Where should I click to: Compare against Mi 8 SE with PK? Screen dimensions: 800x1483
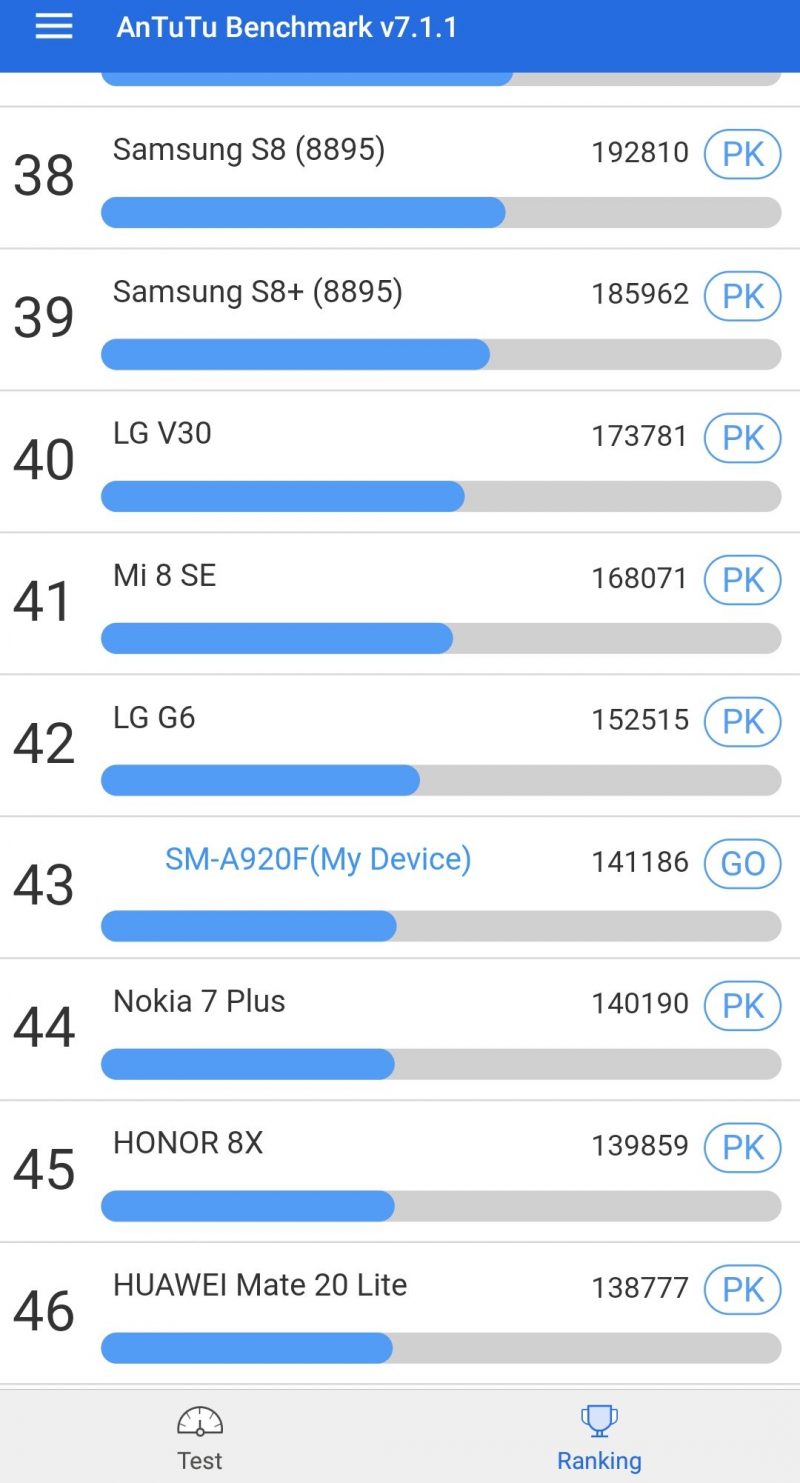coord(742,580)
